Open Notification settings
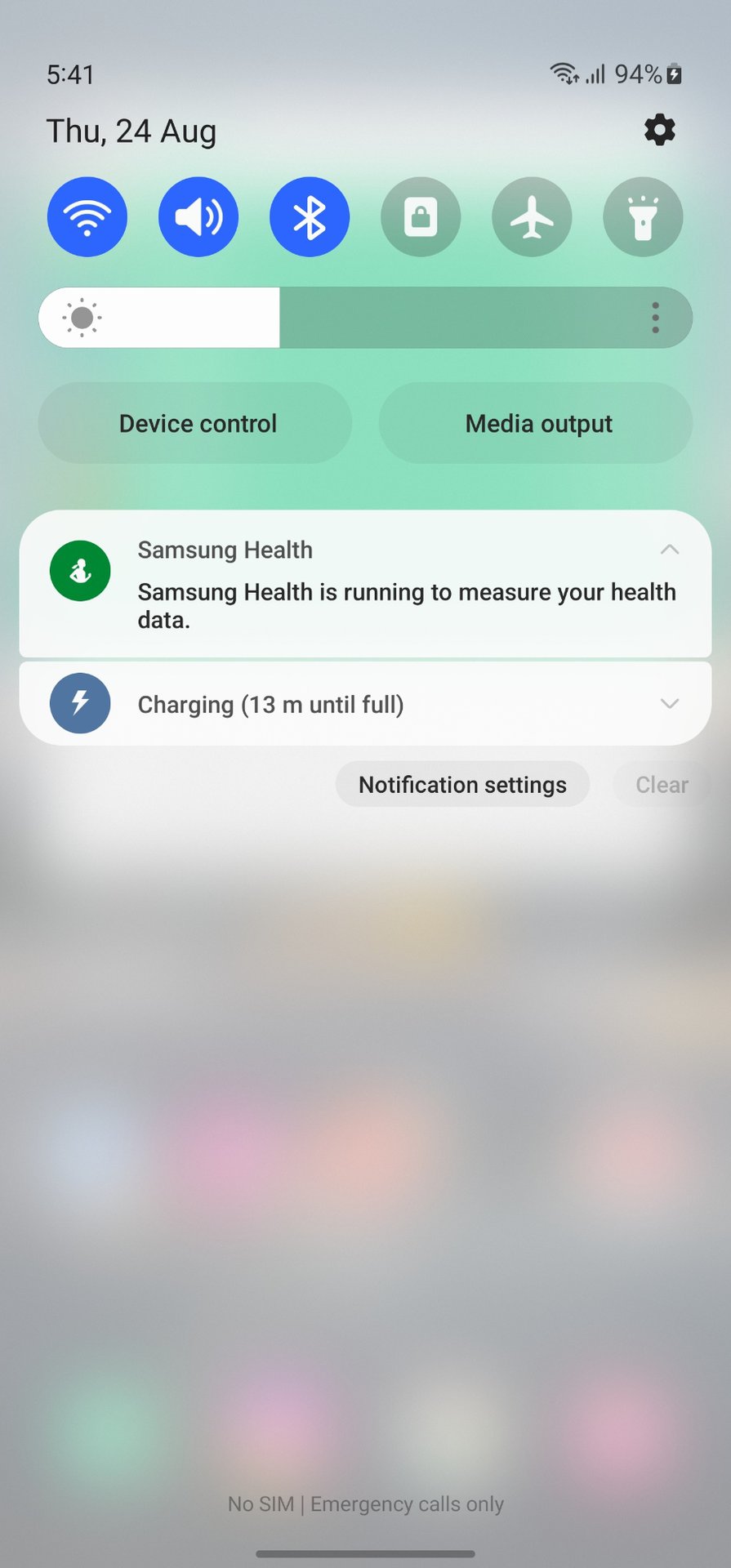This screenshot has width=731, height=1568. tap(462, 784)
